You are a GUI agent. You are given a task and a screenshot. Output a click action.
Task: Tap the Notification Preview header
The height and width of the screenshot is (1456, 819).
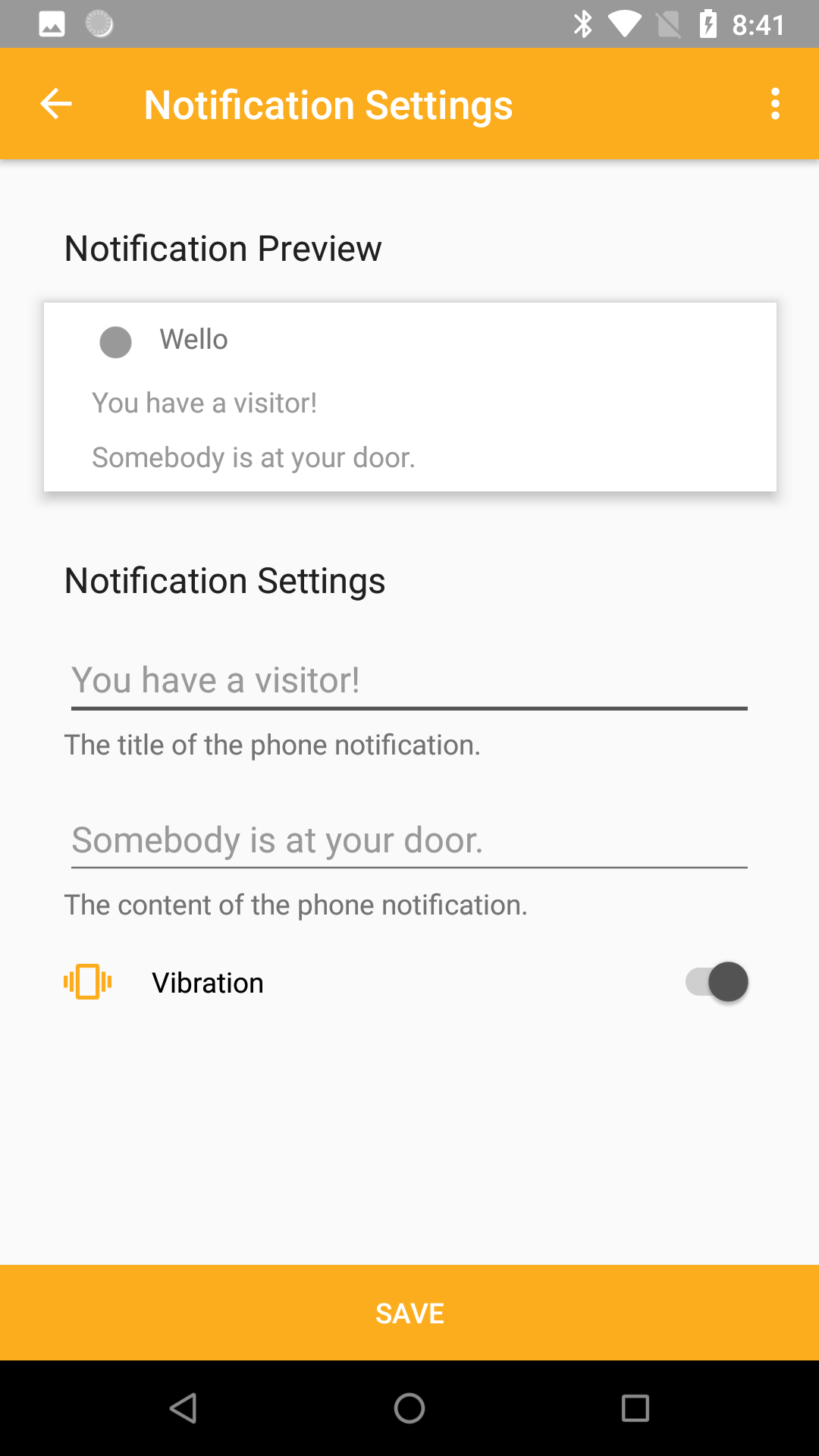pyautogui.click(x=224, y=247)
